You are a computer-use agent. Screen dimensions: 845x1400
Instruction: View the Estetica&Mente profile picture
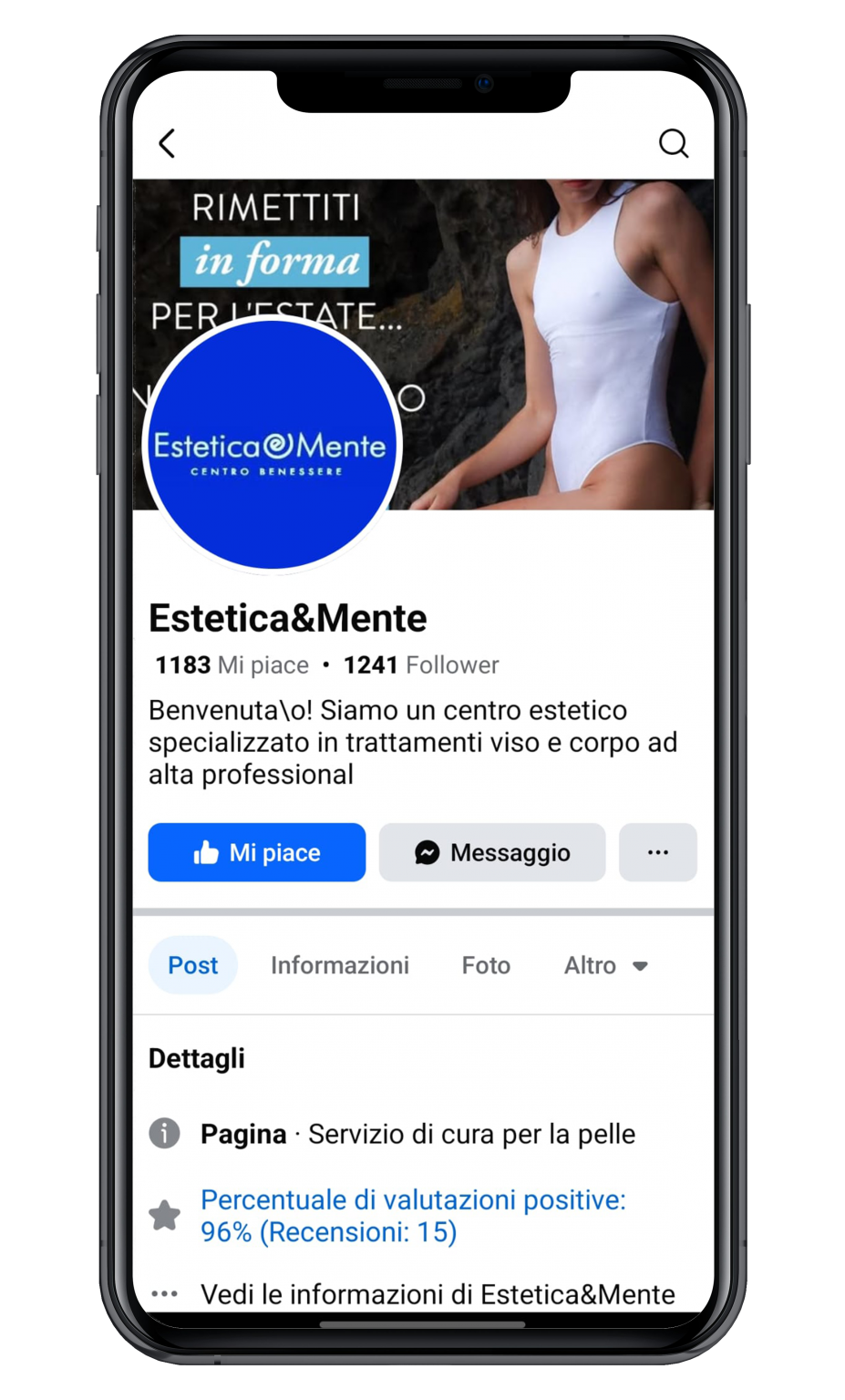pyautogui.click(x=272, y=447)
